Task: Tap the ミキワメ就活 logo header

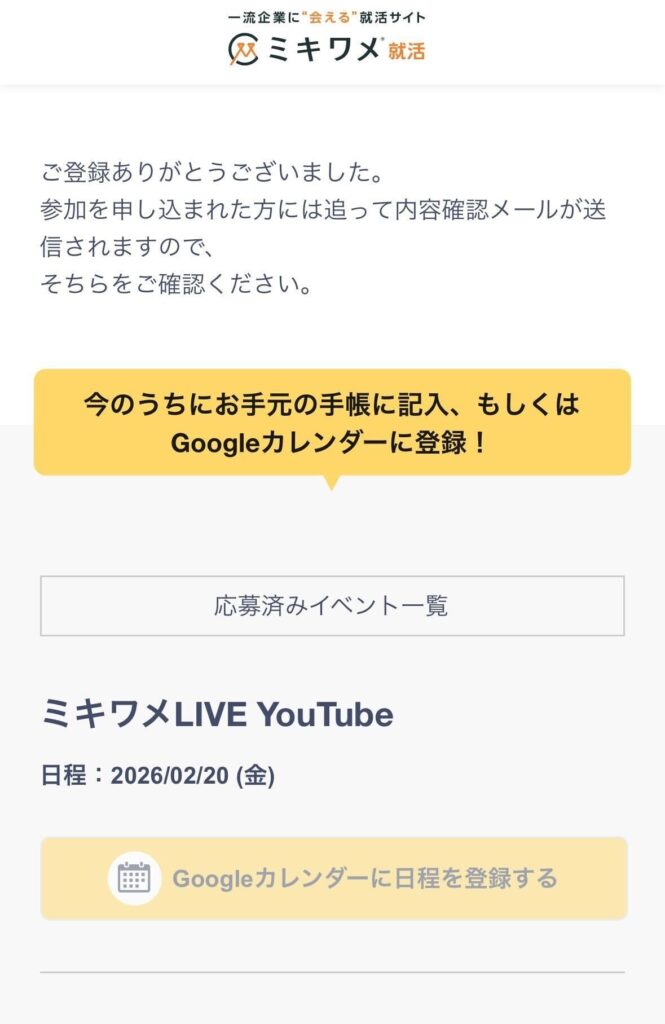Action: [x=327, y=47]
